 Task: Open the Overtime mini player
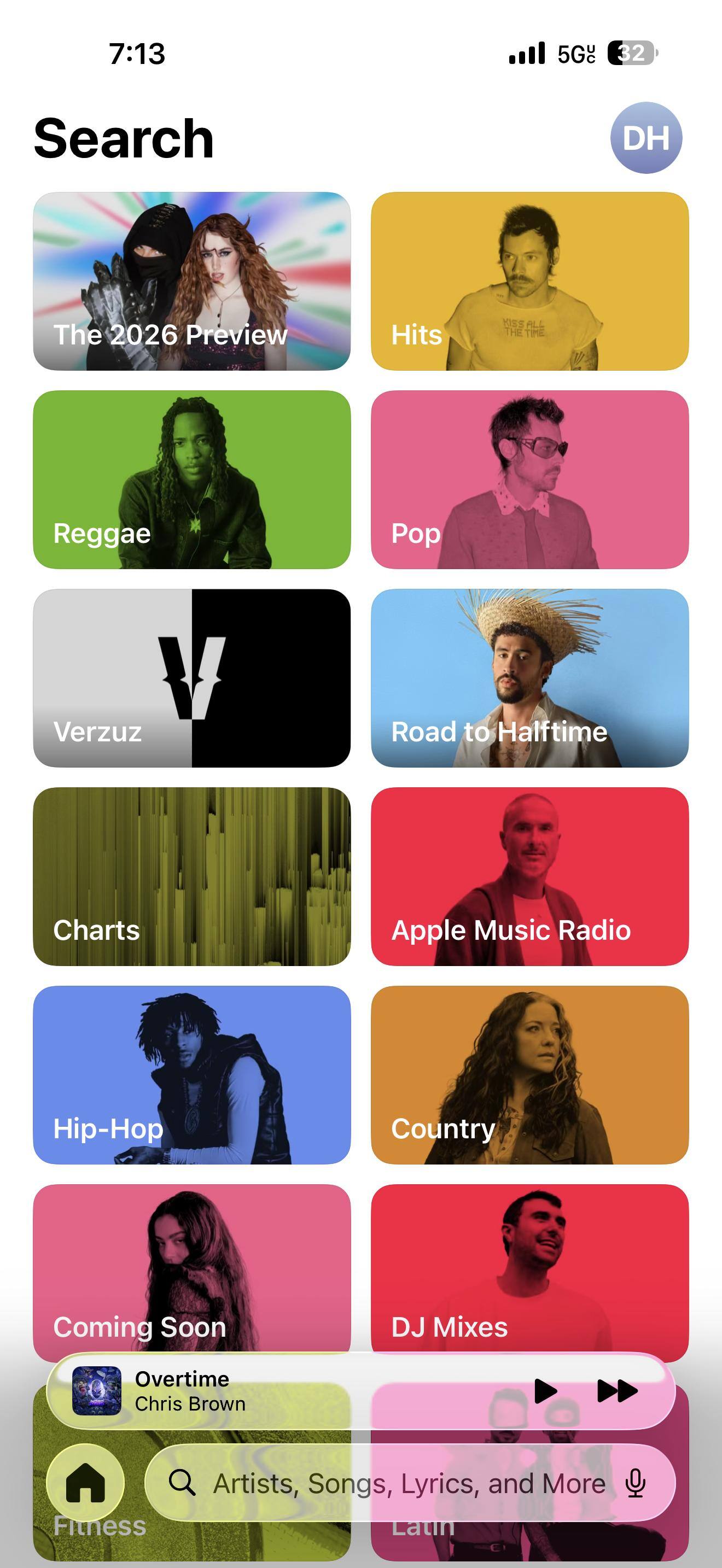[274, 1391]
